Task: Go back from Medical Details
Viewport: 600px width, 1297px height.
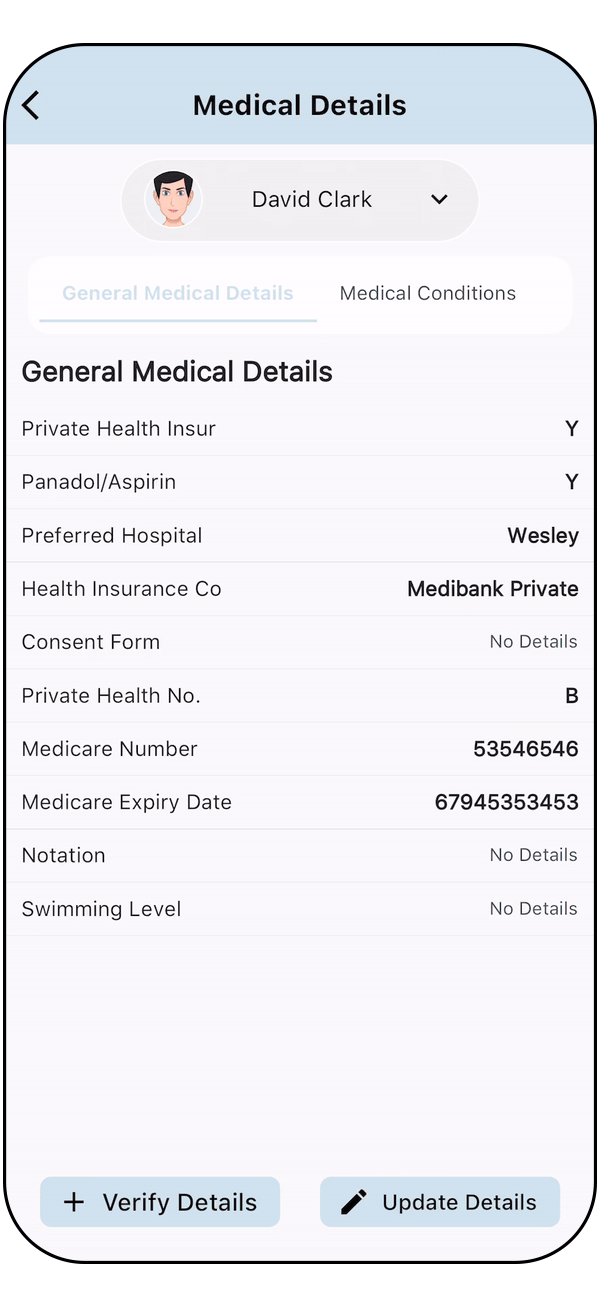Action: pos(32,105)
